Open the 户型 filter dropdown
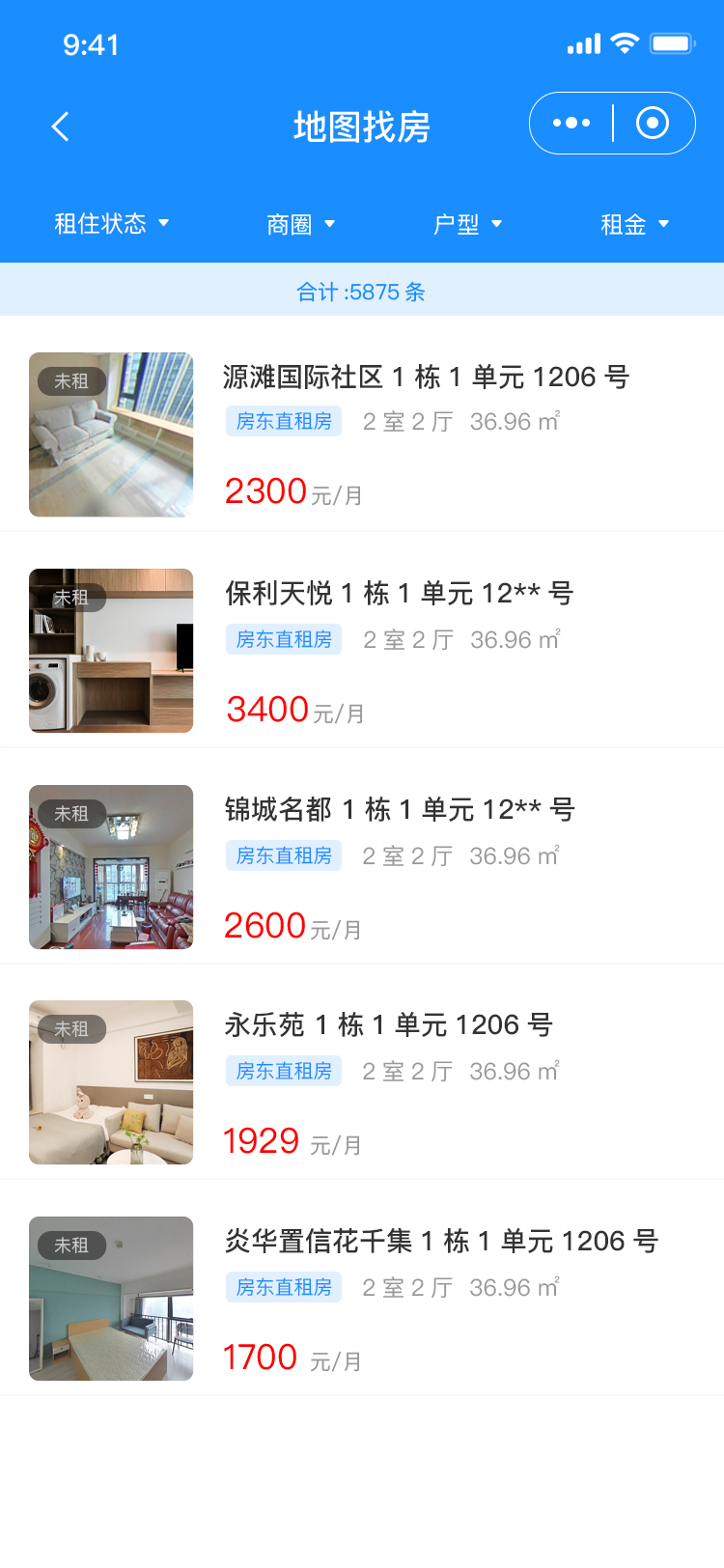This screenshot has height=1568, width=724. (467, 225)
